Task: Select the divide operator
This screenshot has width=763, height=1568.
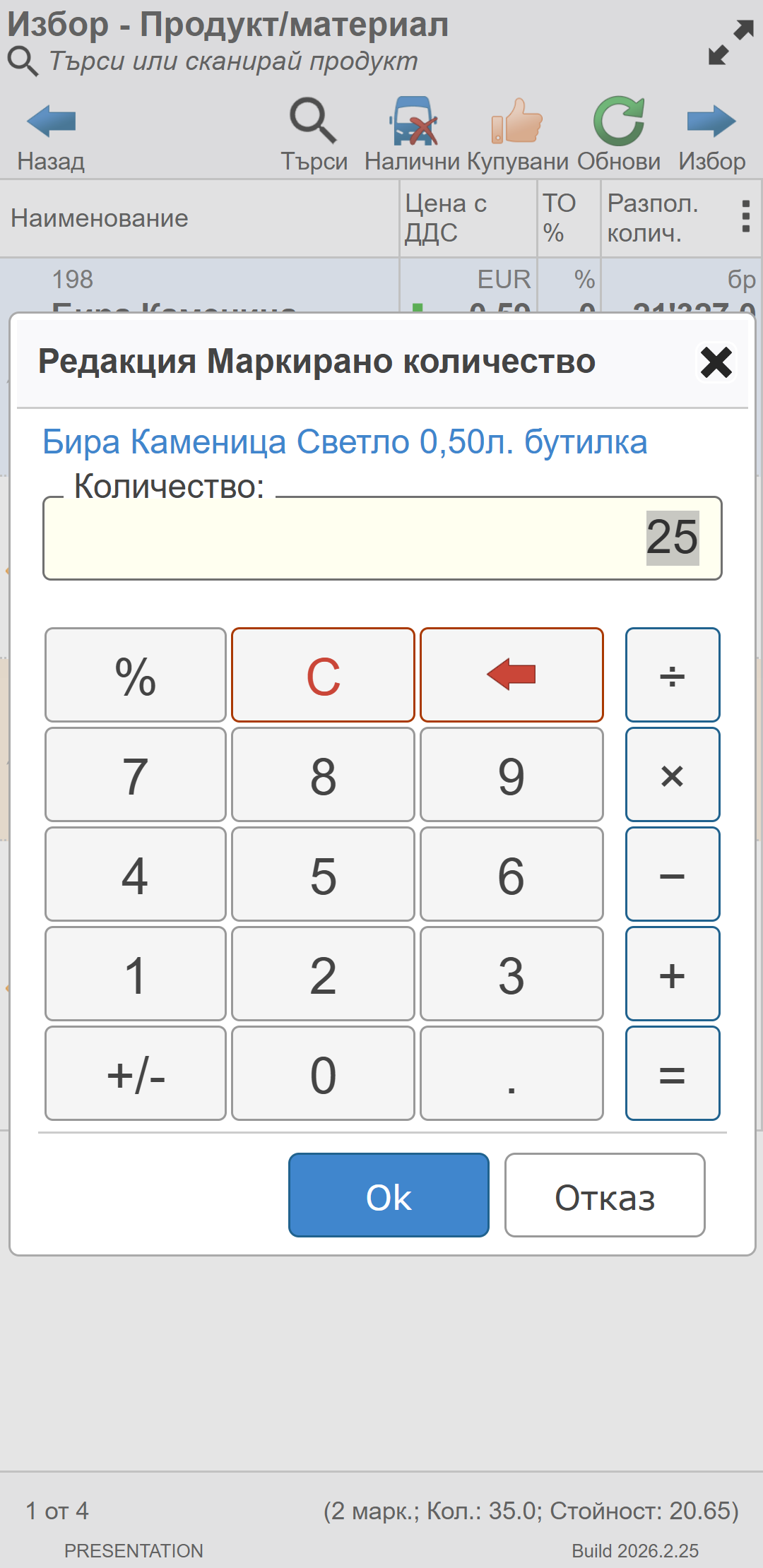Action: [x=673, y=675]
